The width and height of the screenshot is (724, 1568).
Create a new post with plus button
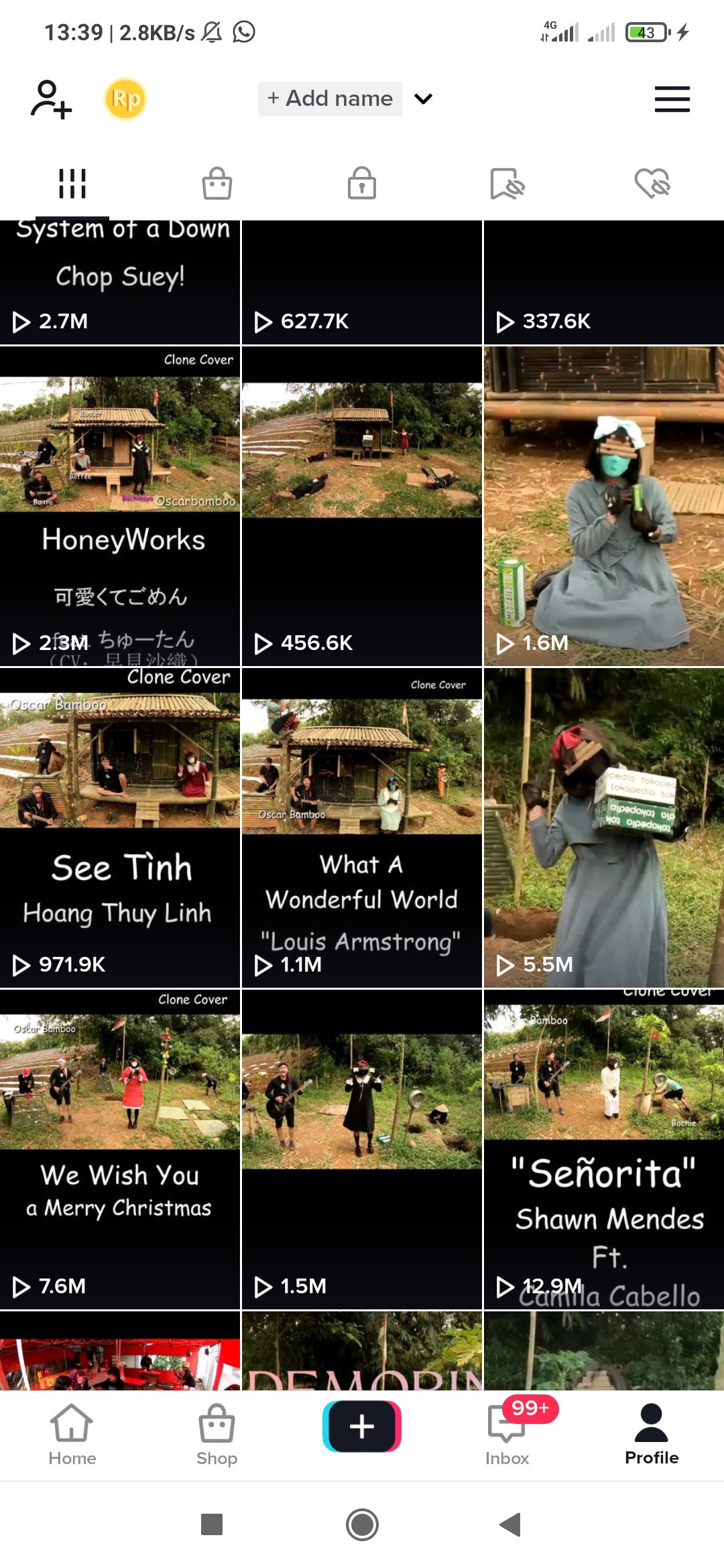click(x=361, y=1426)
